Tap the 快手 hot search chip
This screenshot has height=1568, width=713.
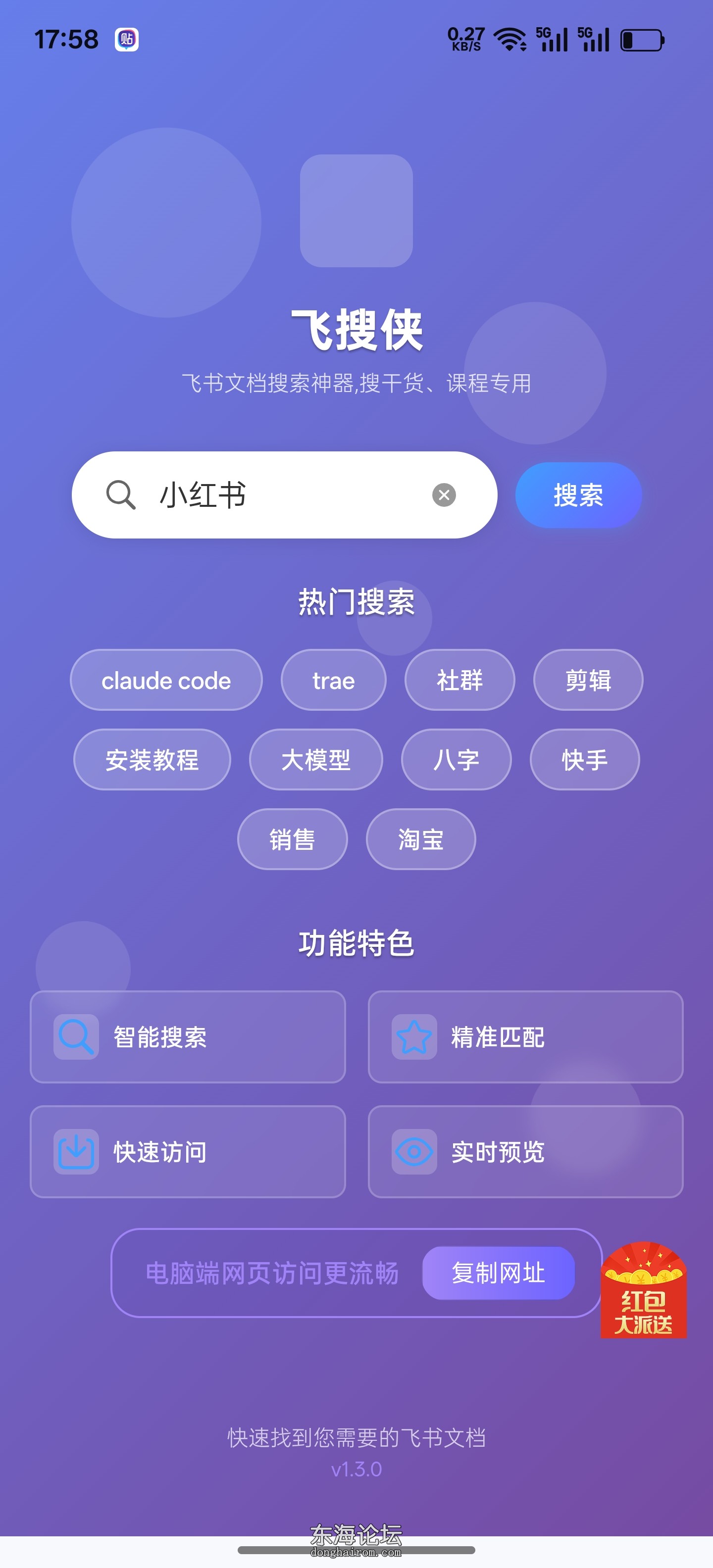(585, 760)
